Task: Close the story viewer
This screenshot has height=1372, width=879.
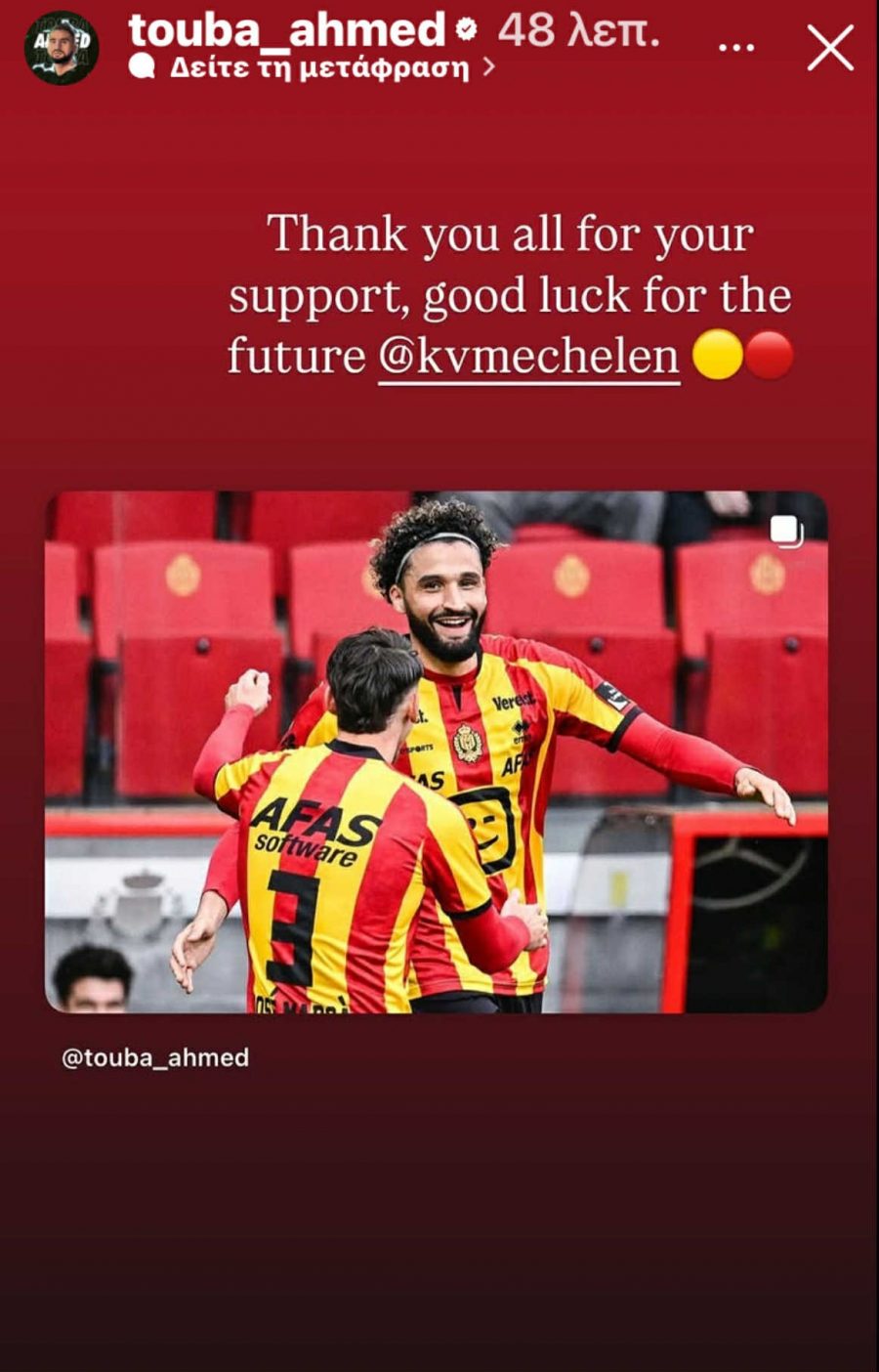Action: coord(829,48)
